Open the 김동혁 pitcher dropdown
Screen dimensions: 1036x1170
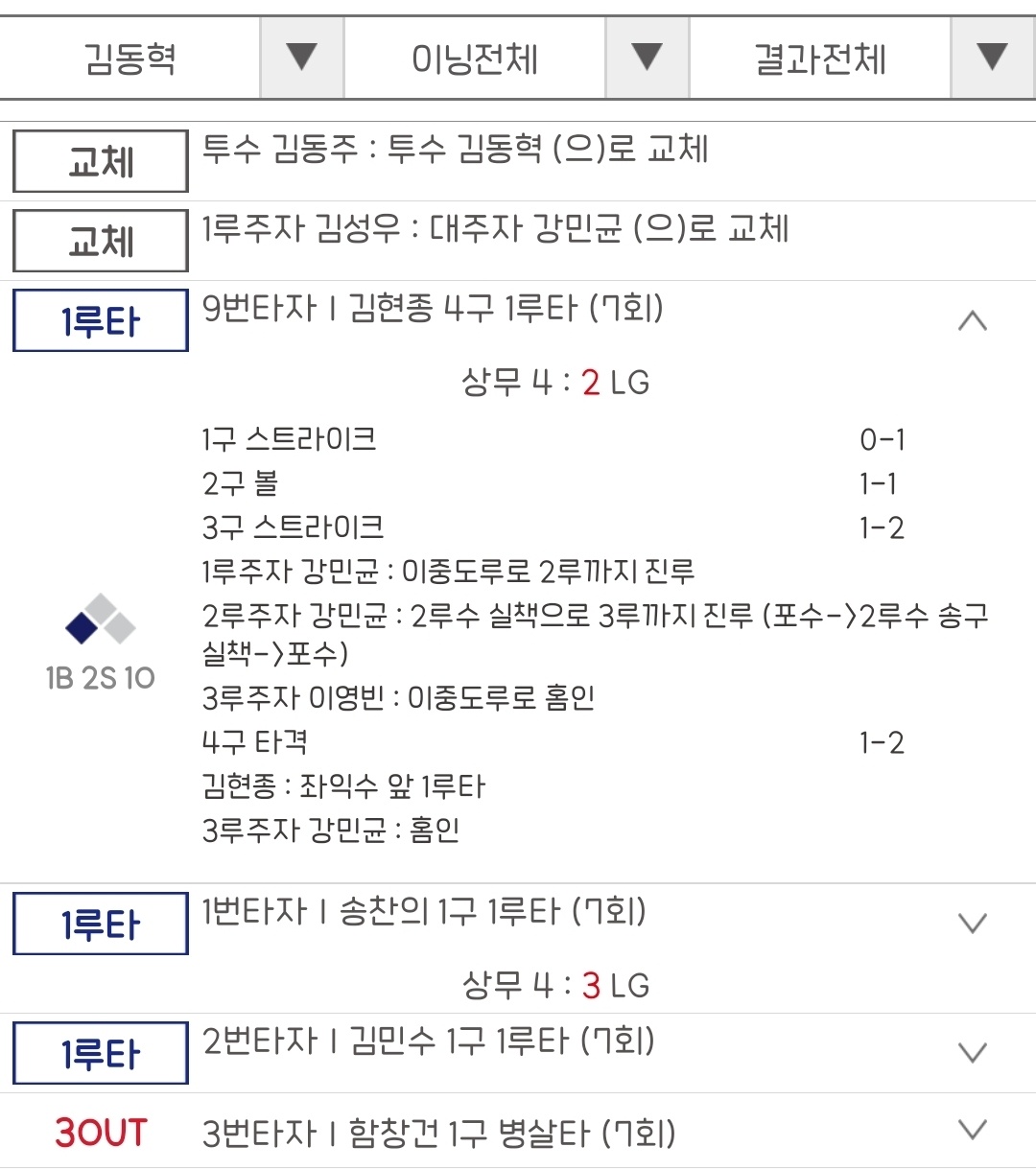coord(301,58)
